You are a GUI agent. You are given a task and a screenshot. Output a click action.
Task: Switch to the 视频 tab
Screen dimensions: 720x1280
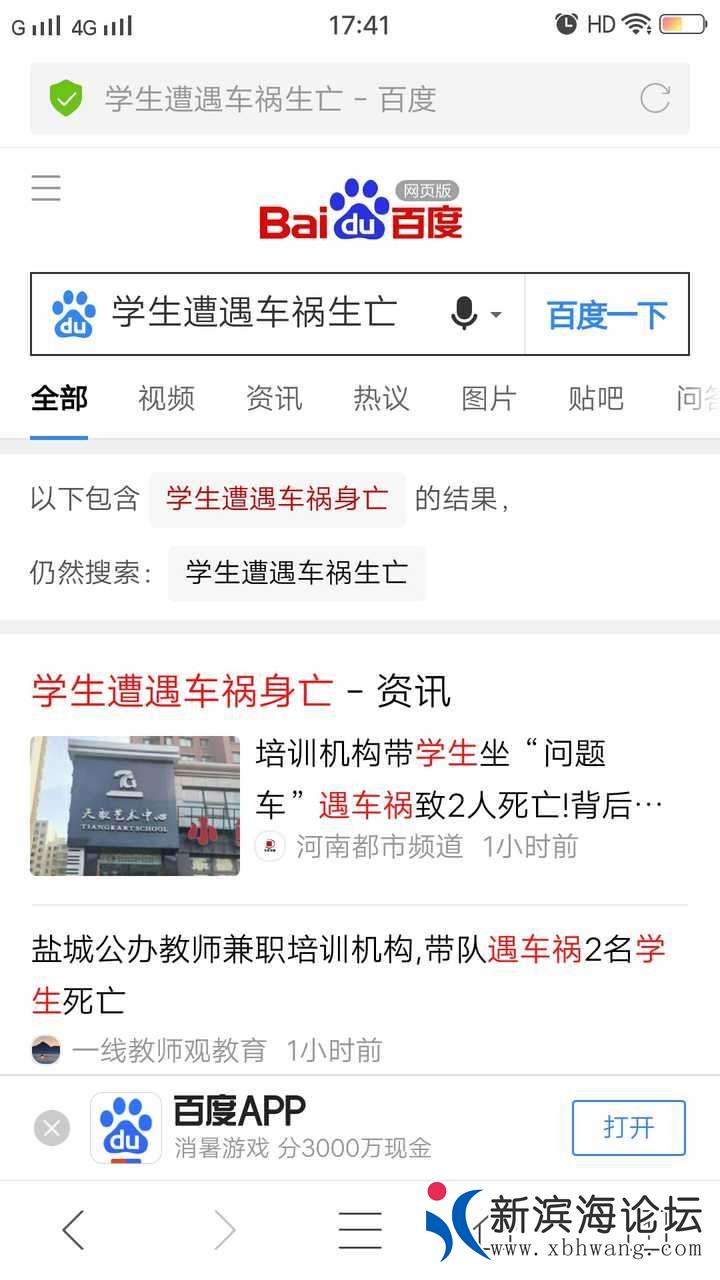(166, 398)
